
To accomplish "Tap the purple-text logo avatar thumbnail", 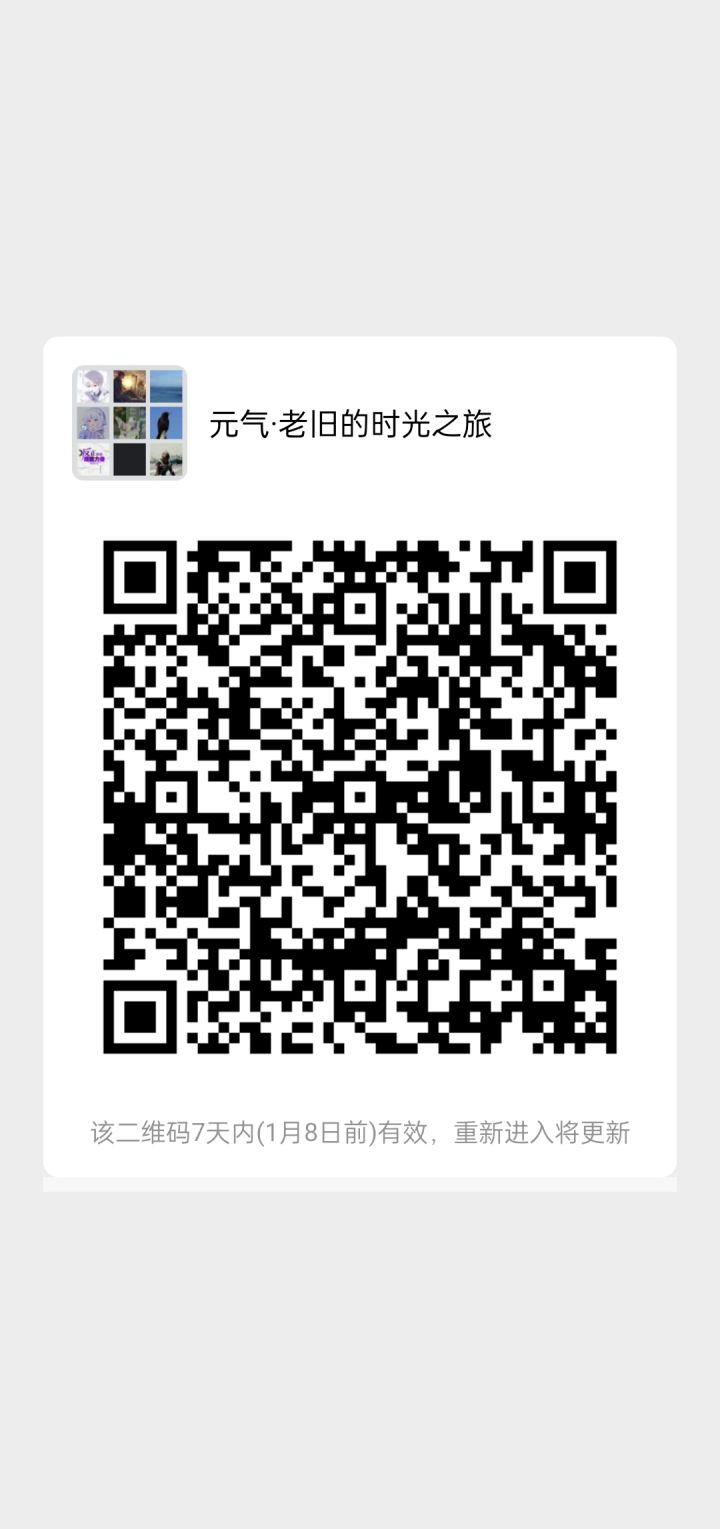I will click(x=92, y=458).
